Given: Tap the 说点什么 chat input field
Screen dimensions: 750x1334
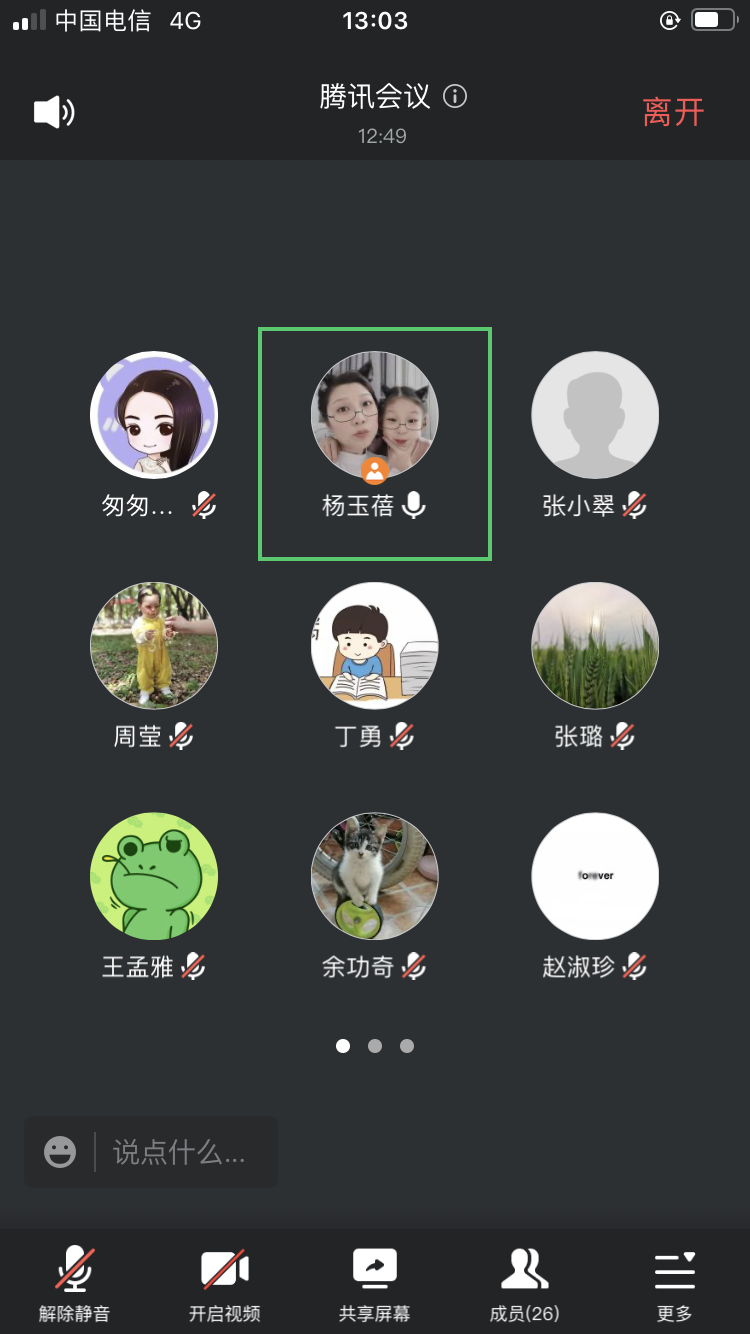Looking at the screenshot, I should pos(180,1152).
